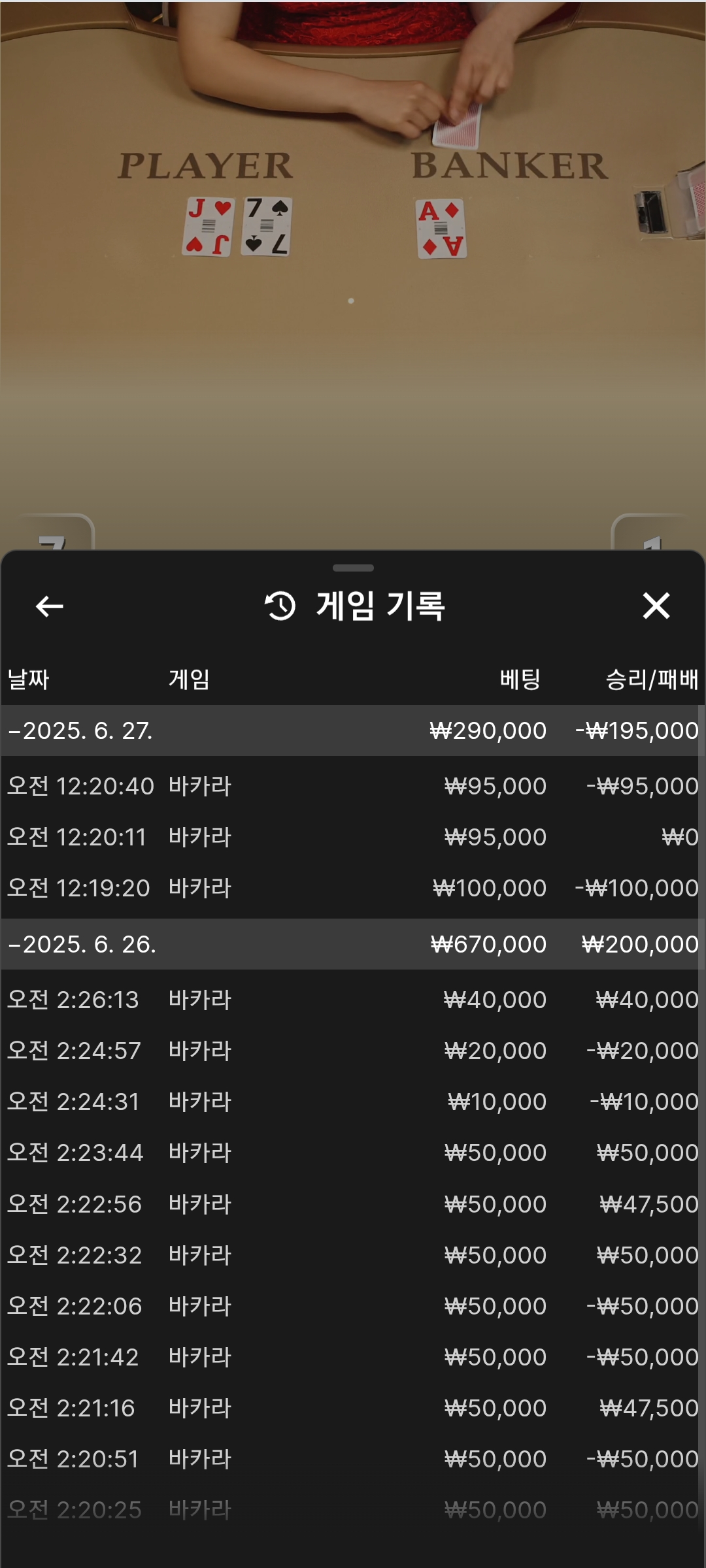This screenshot has height=1568, width=706.
Task: Open the 오전 12:20:11 바카라 record
Action: coord(353,837)
